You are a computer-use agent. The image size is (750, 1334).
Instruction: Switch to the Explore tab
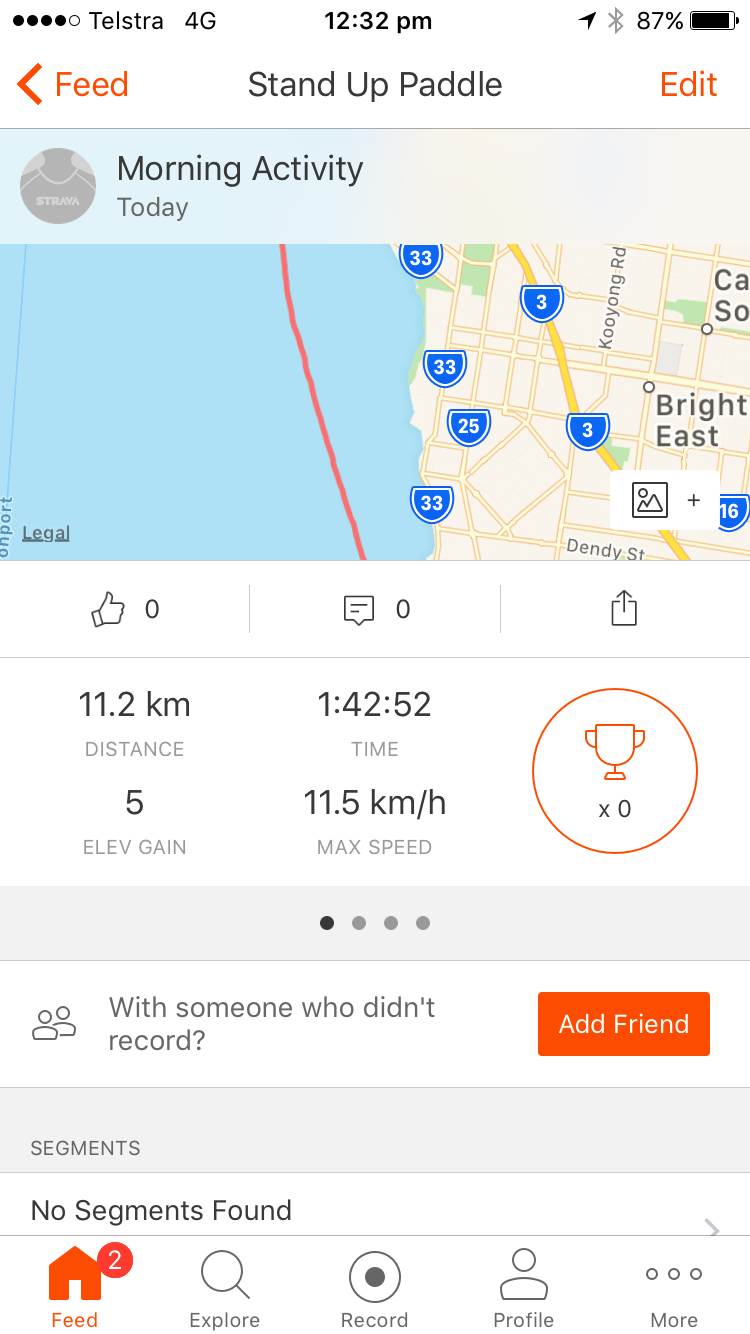(225, 1286)
